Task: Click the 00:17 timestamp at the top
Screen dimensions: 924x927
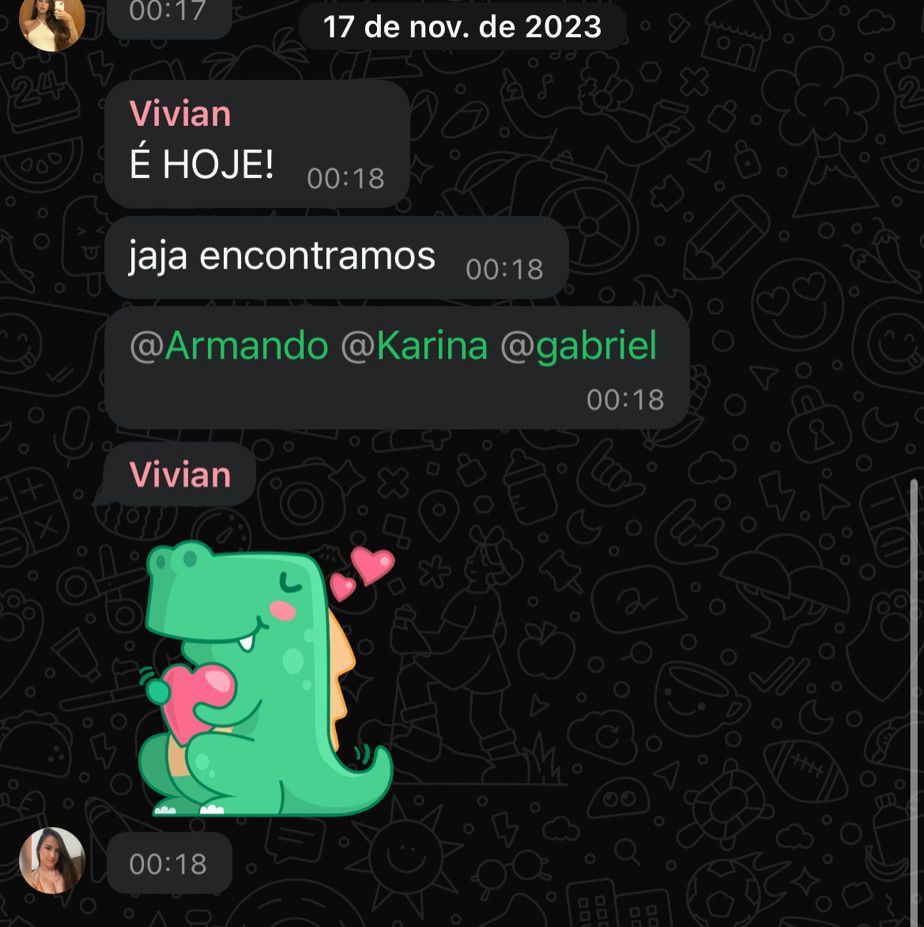Action: (166, 13)
